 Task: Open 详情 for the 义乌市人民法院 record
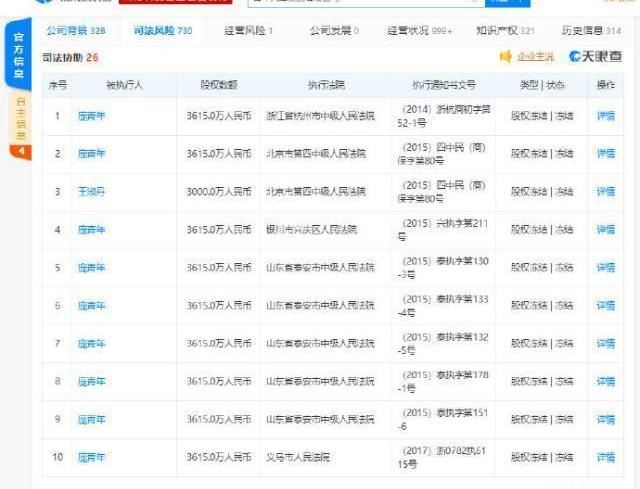(605, 458)
